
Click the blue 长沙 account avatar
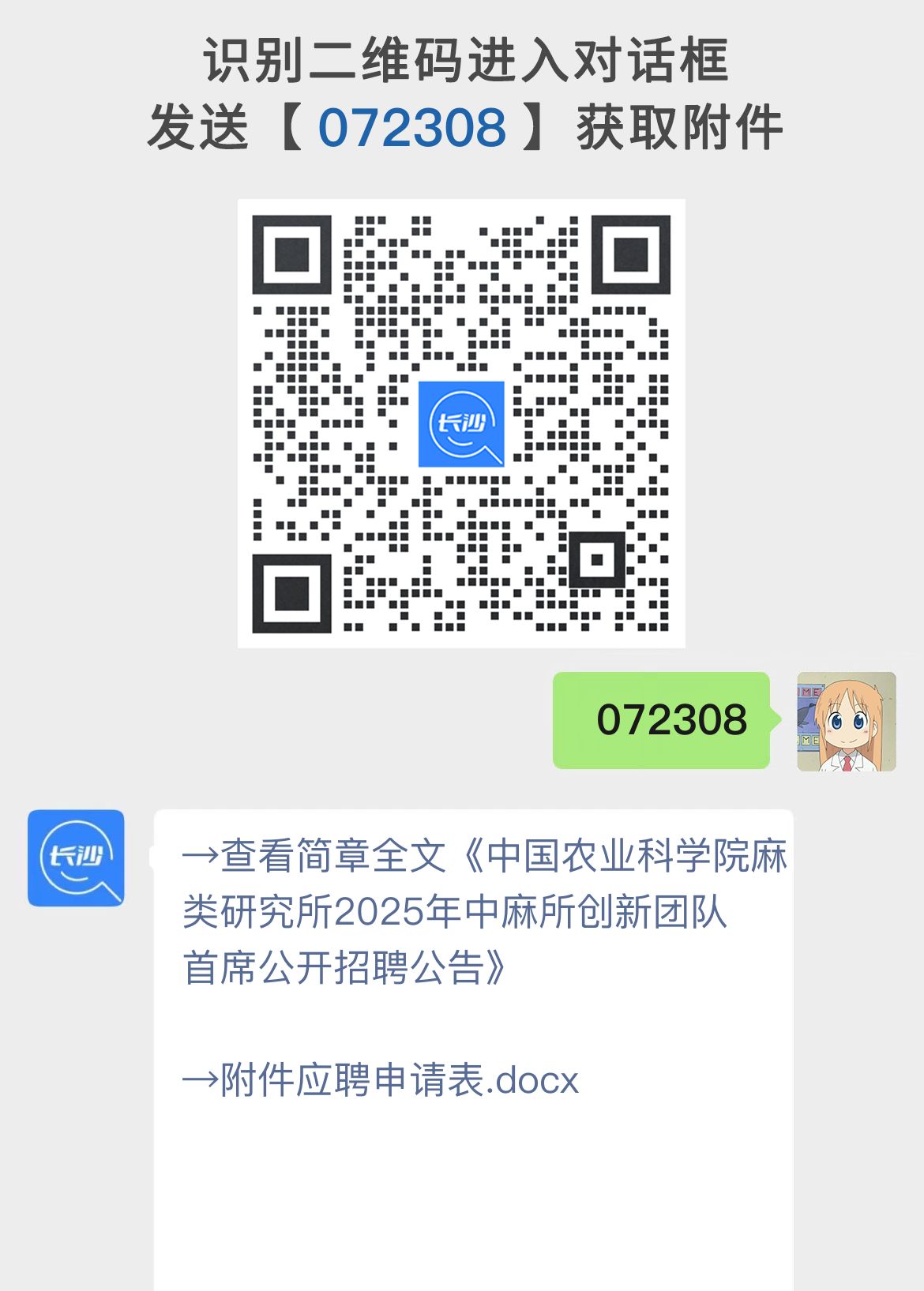tap(75, 861)
